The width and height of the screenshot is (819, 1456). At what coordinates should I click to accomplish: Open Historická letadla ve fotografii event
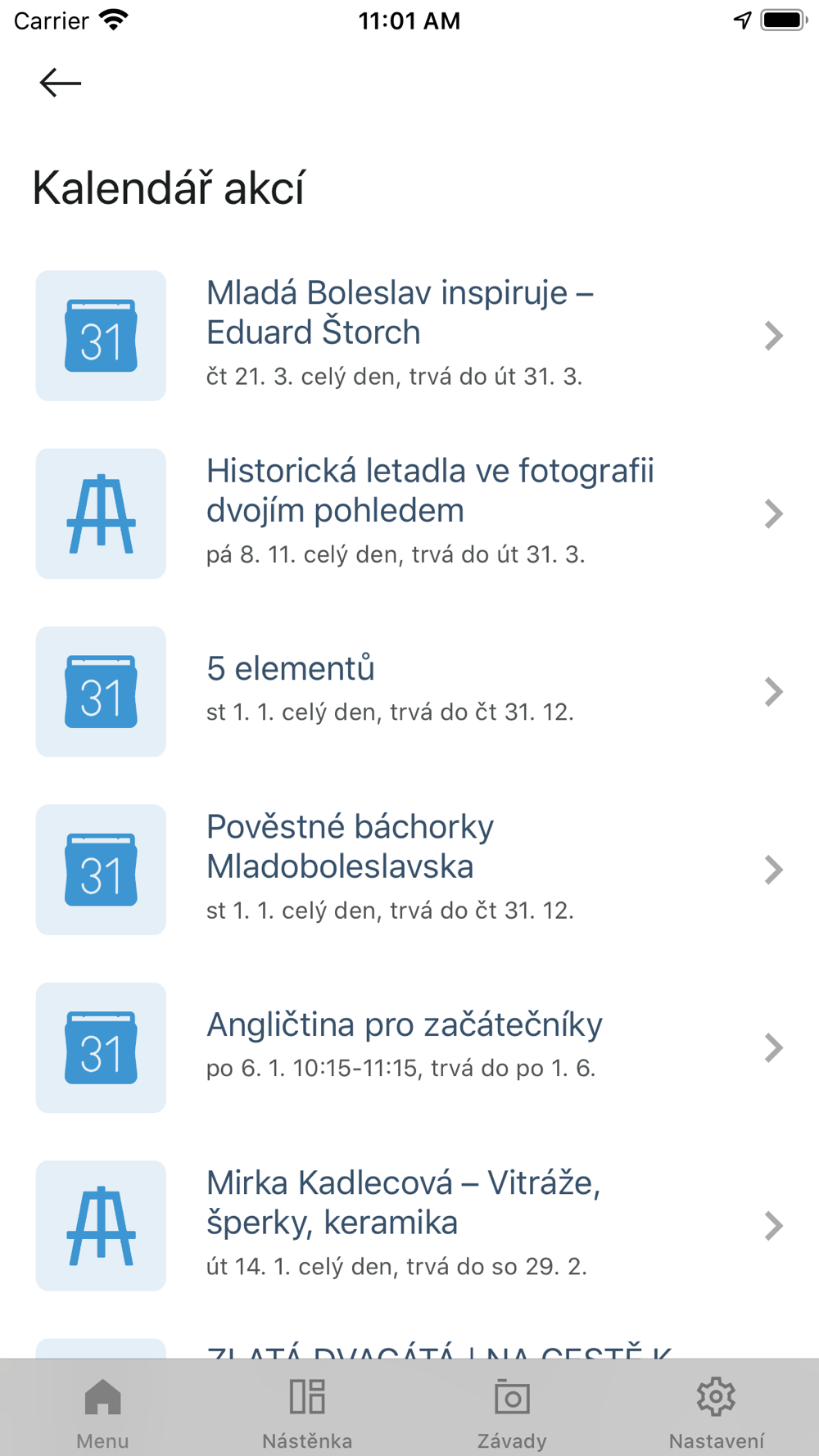(409, 513)
